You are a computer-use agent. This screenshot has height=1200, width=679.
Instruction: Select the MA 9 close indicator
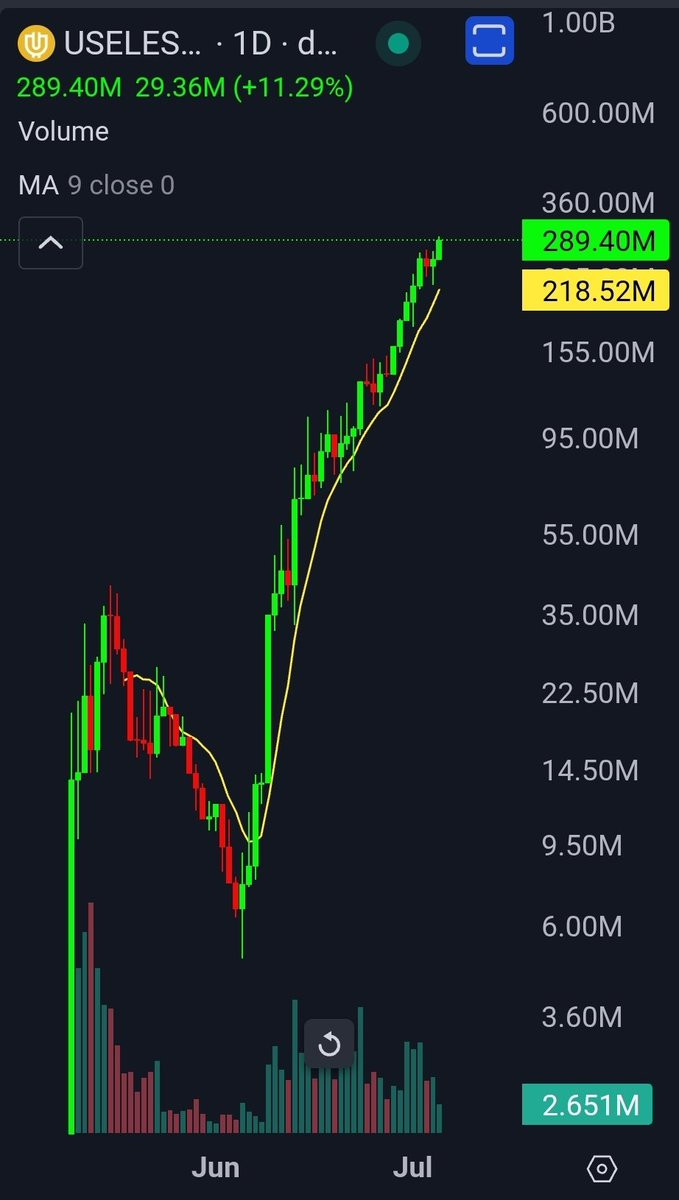tap(96, 185)
